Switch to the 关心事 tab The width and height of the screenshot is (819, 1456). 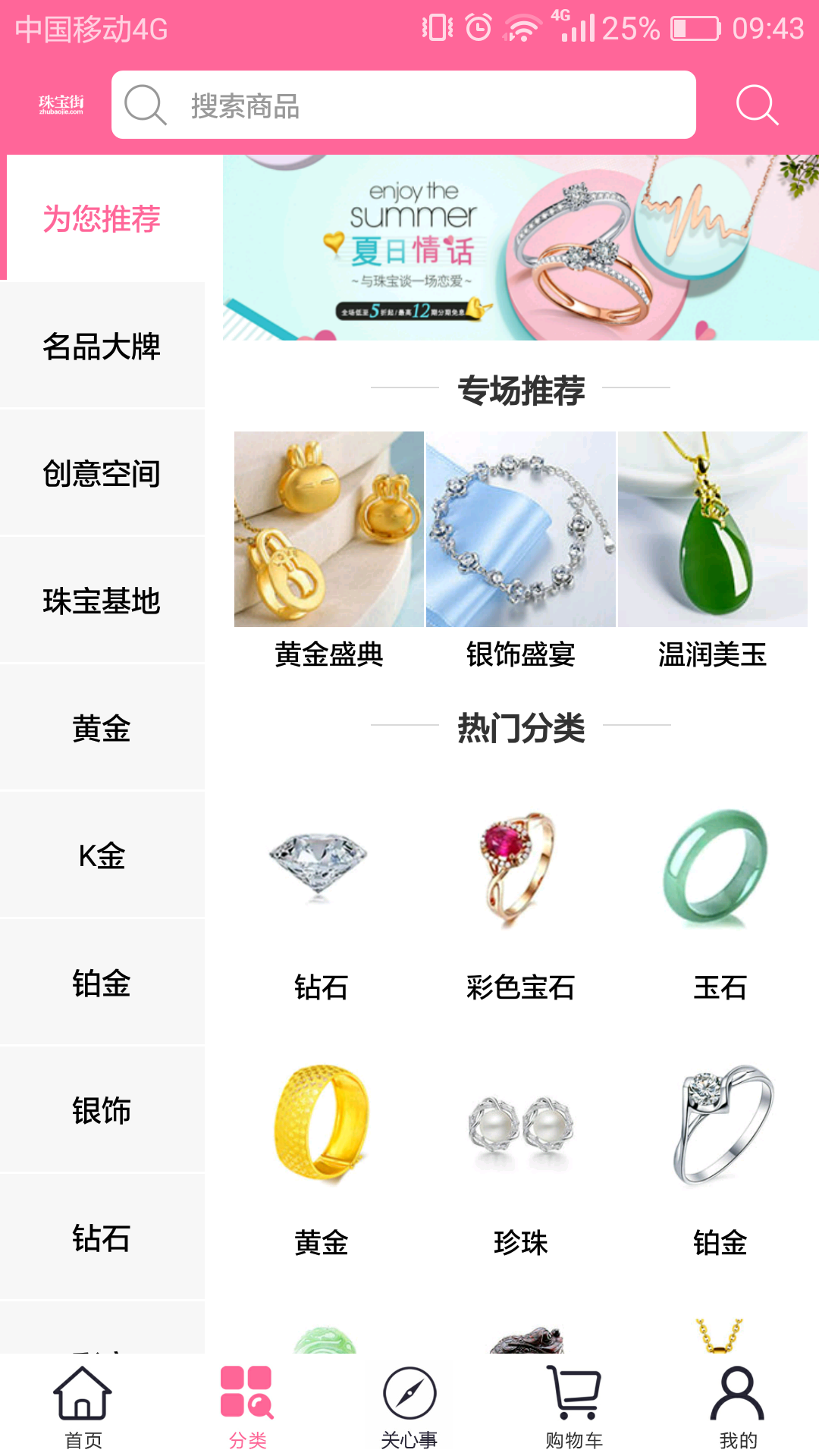pyautogui.click(x=409, y=1405)
